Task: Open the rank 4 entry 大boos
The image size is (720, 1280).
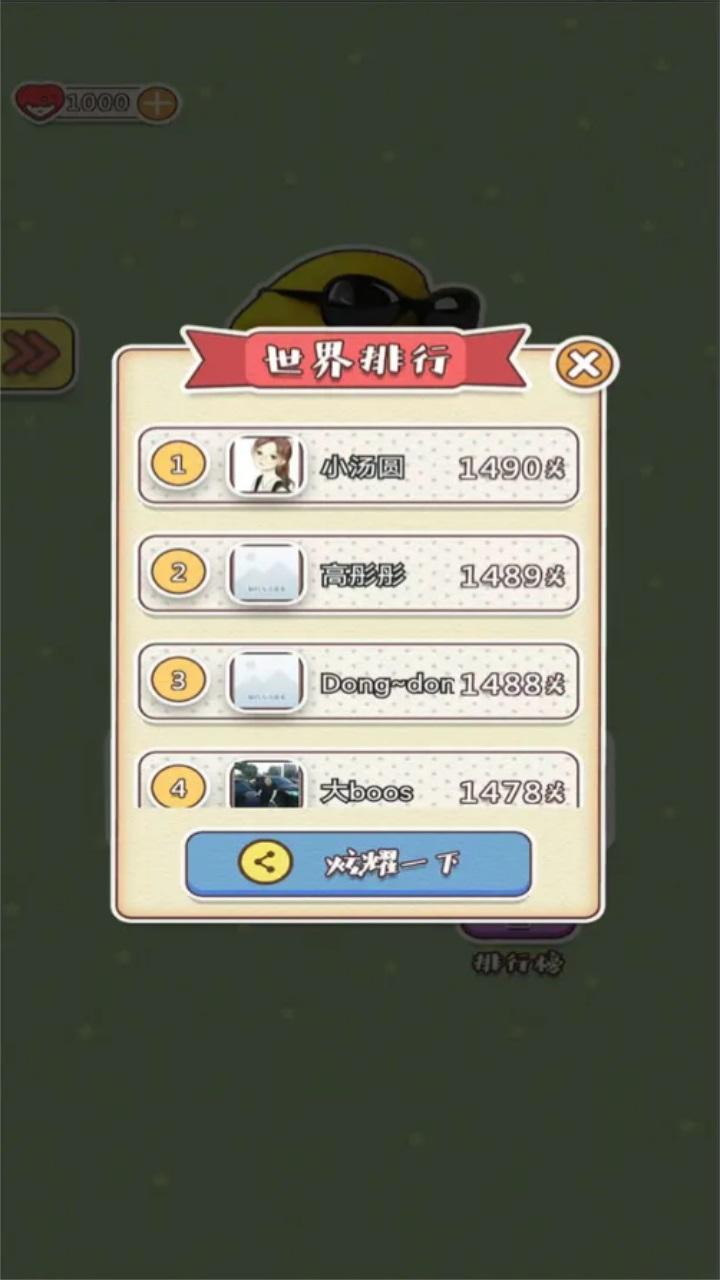Action: click(x=358, y=784)
